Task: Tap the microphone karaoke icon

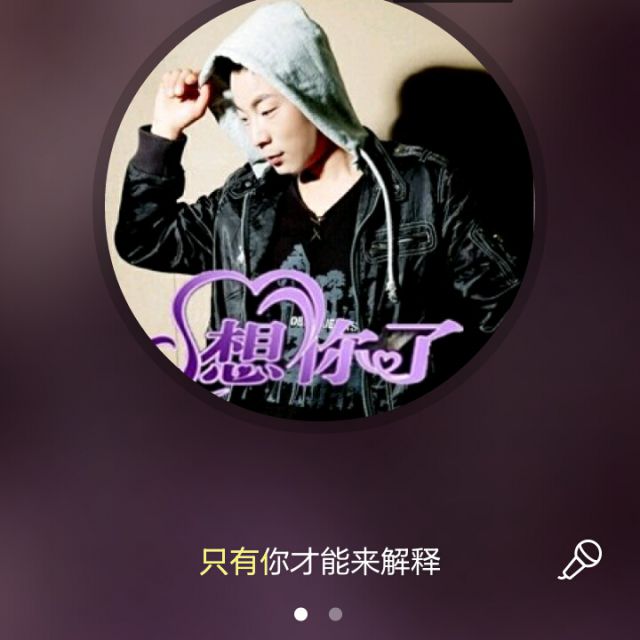Action: [x=580, y=559]
